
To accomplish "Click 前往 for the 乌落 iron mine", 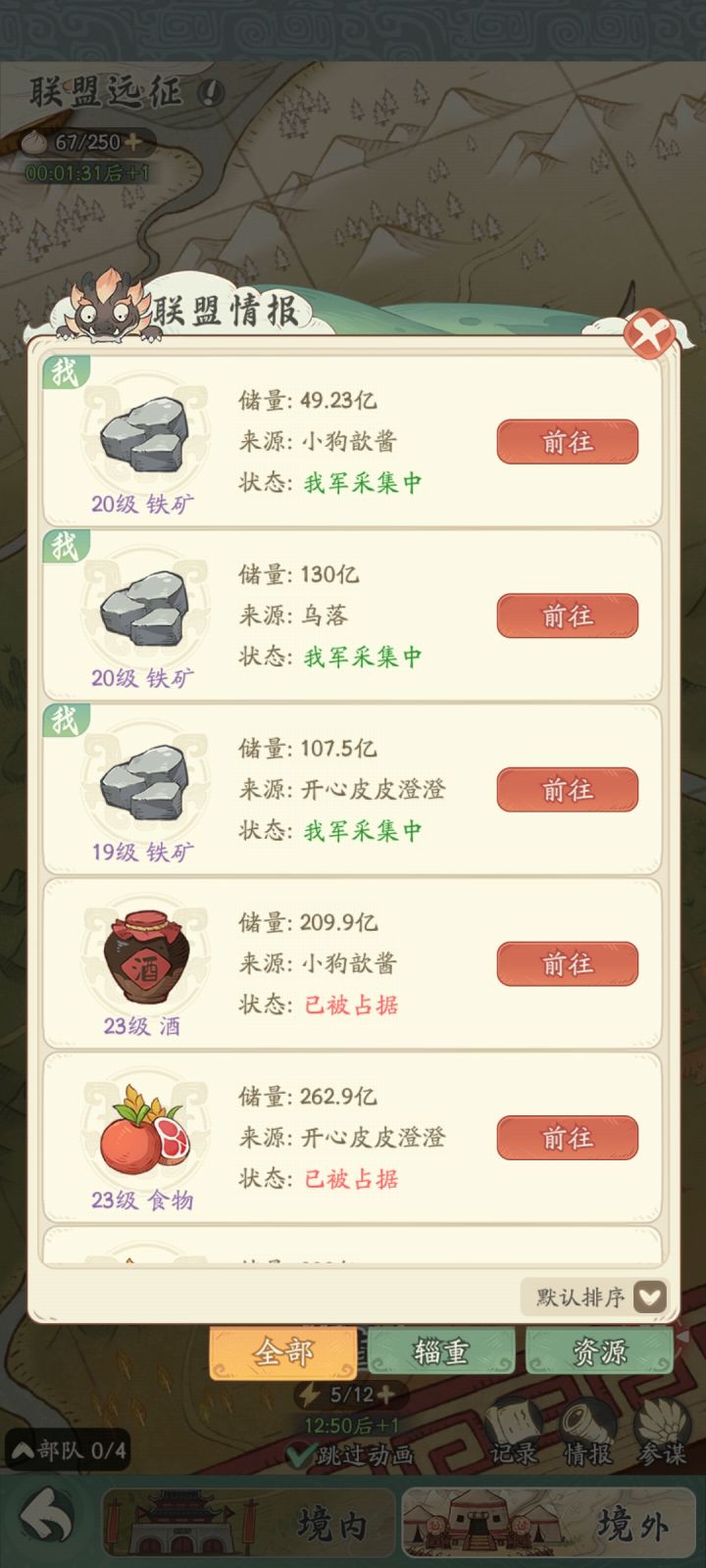I will 567,615.
